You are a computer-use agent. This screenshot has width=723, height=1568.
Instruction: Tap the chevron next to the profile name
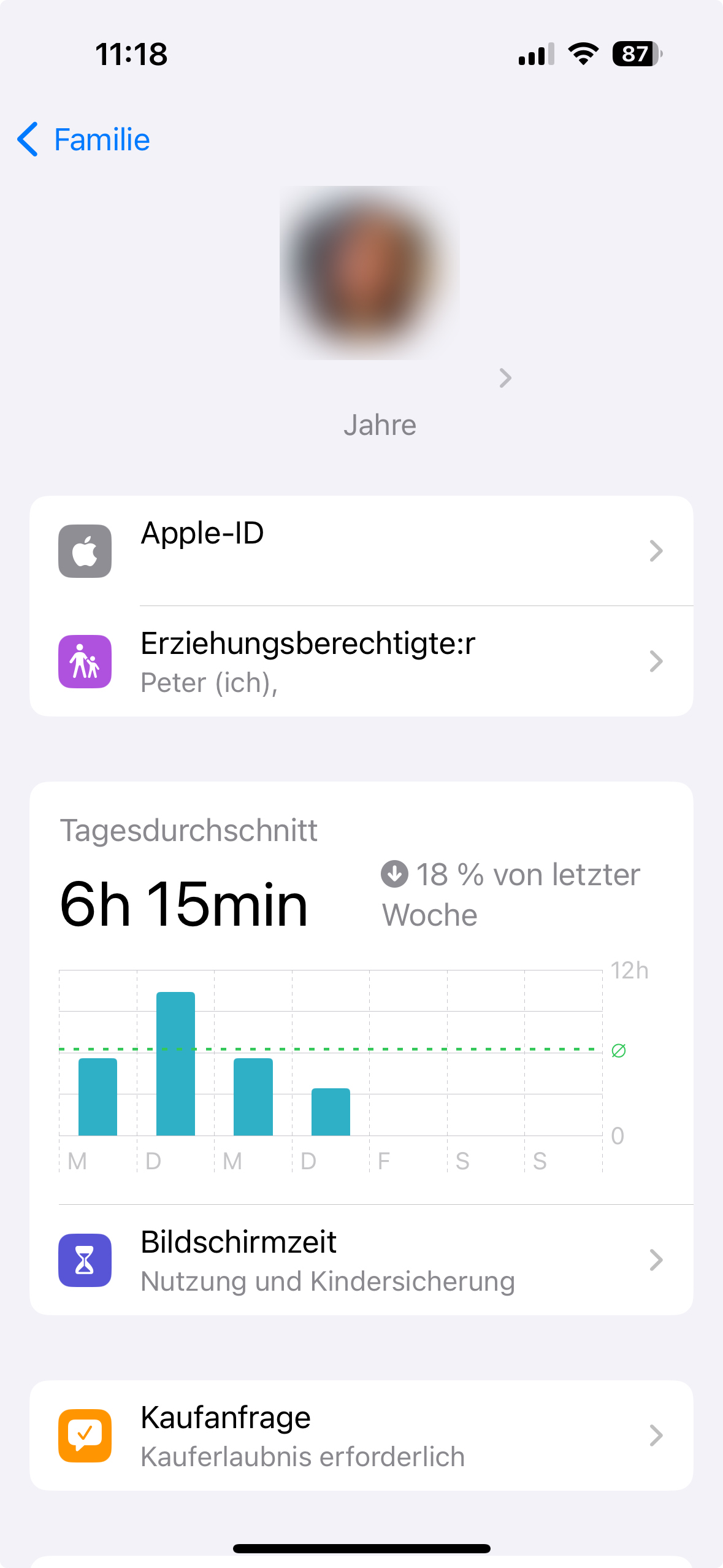point(505,378)
